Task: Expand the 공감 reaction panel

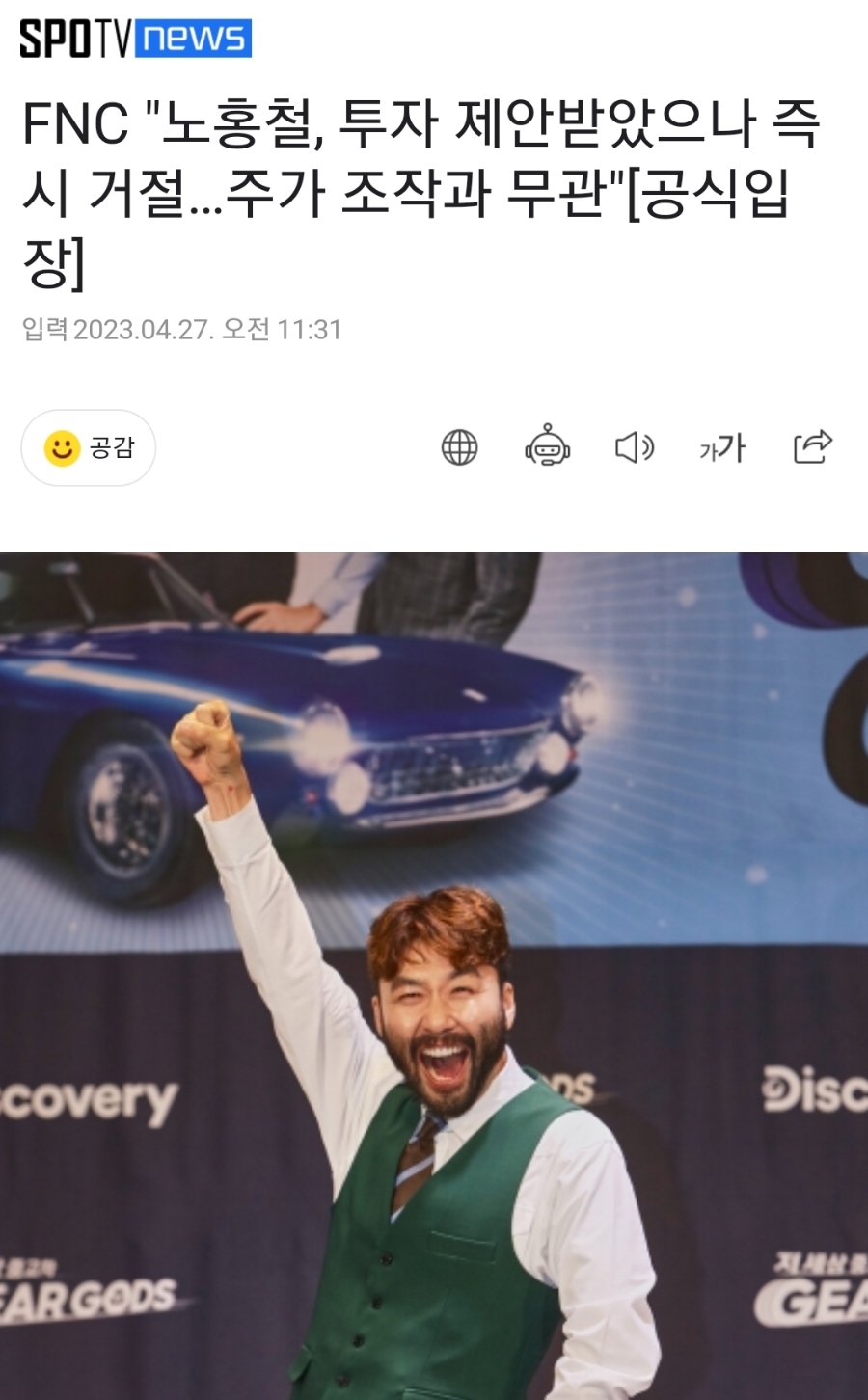Action: (88, 446)
